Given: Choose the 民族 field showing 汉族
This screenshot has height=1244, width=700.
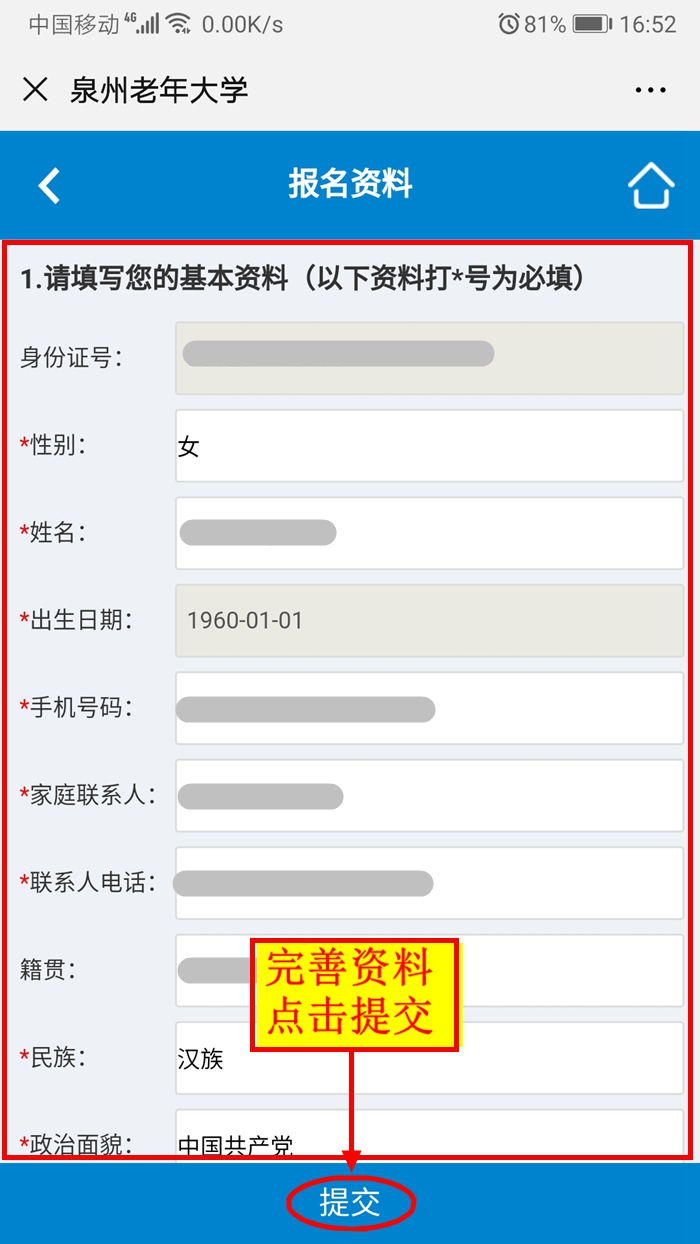Looking at the screenshot, I should pos(429,1058).
